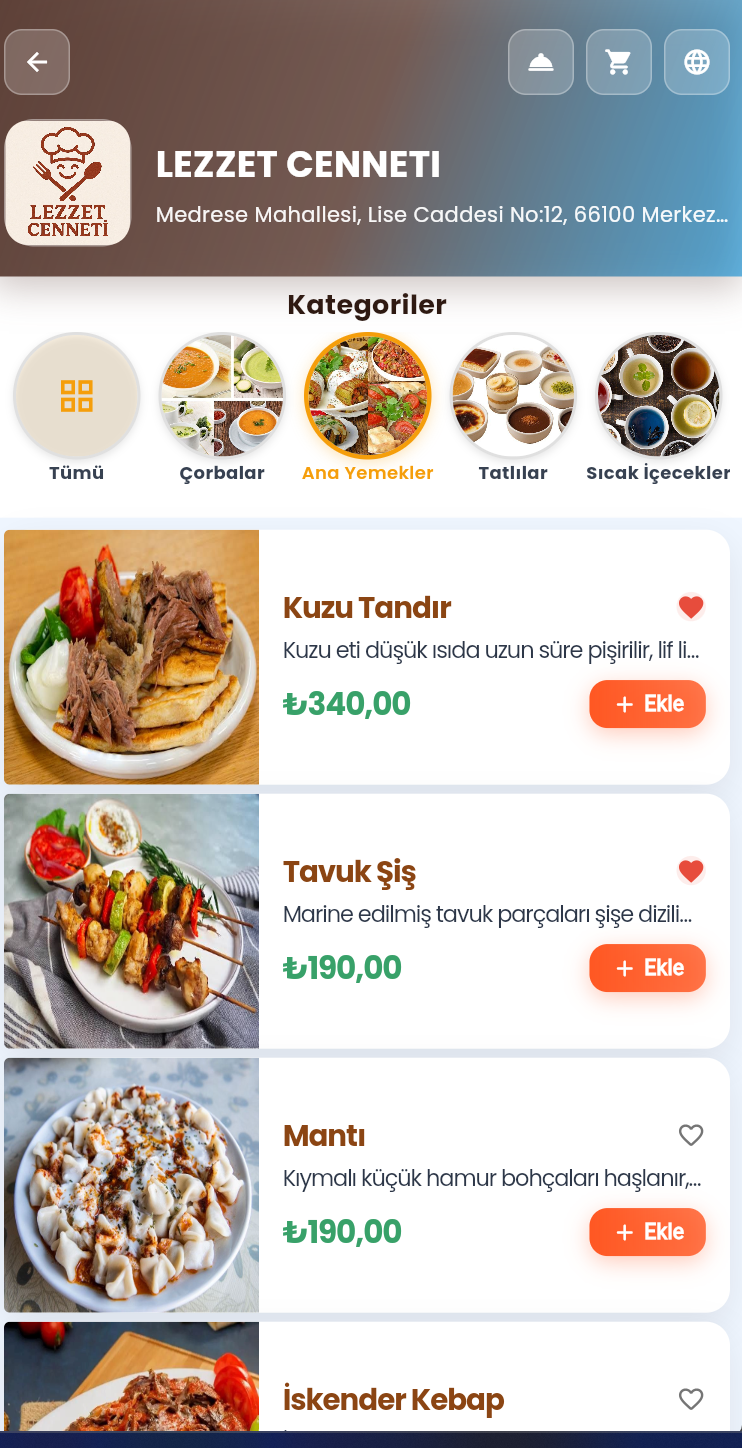
Task: Select the Tümü grid category icon
Action: (76, 395)
